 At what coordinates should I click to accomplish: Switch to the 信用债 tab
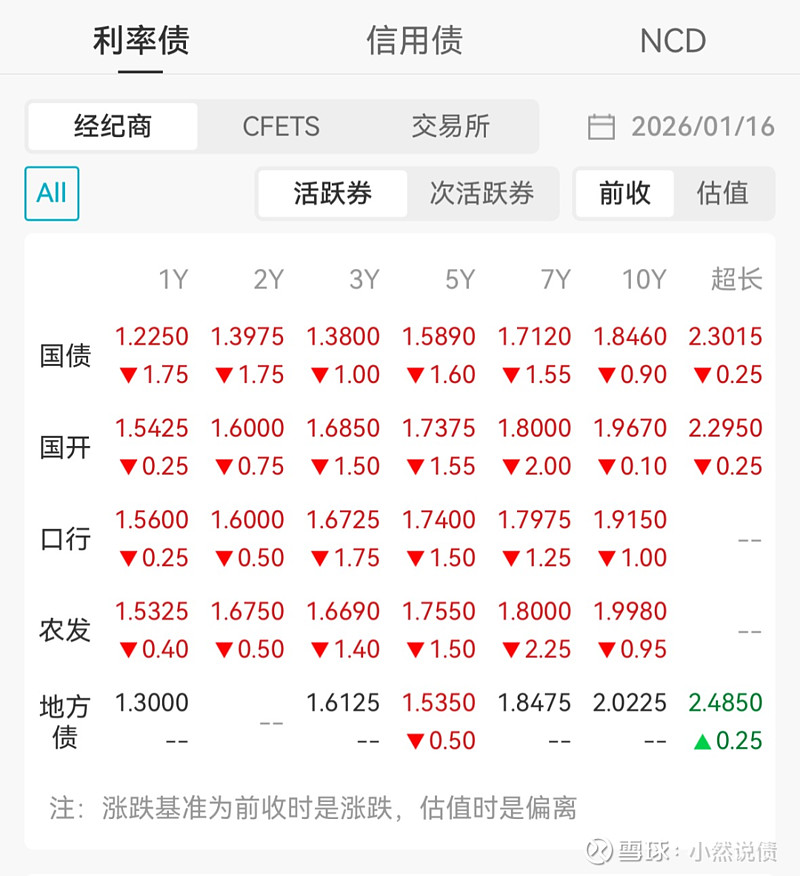tap(415, 41)
